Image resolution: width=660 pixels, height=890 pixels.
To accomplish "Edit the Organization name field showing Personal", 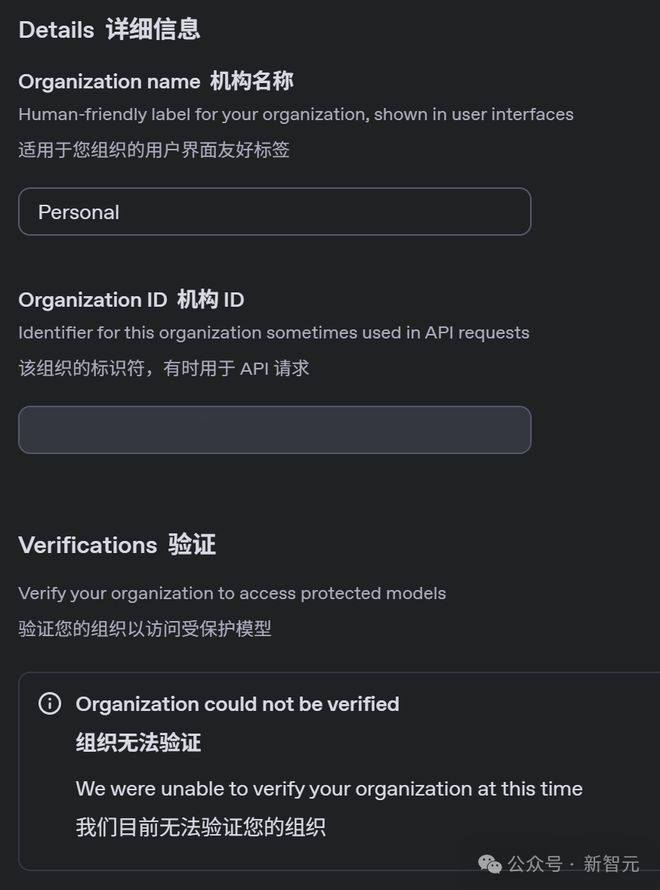I will (274, 212).
